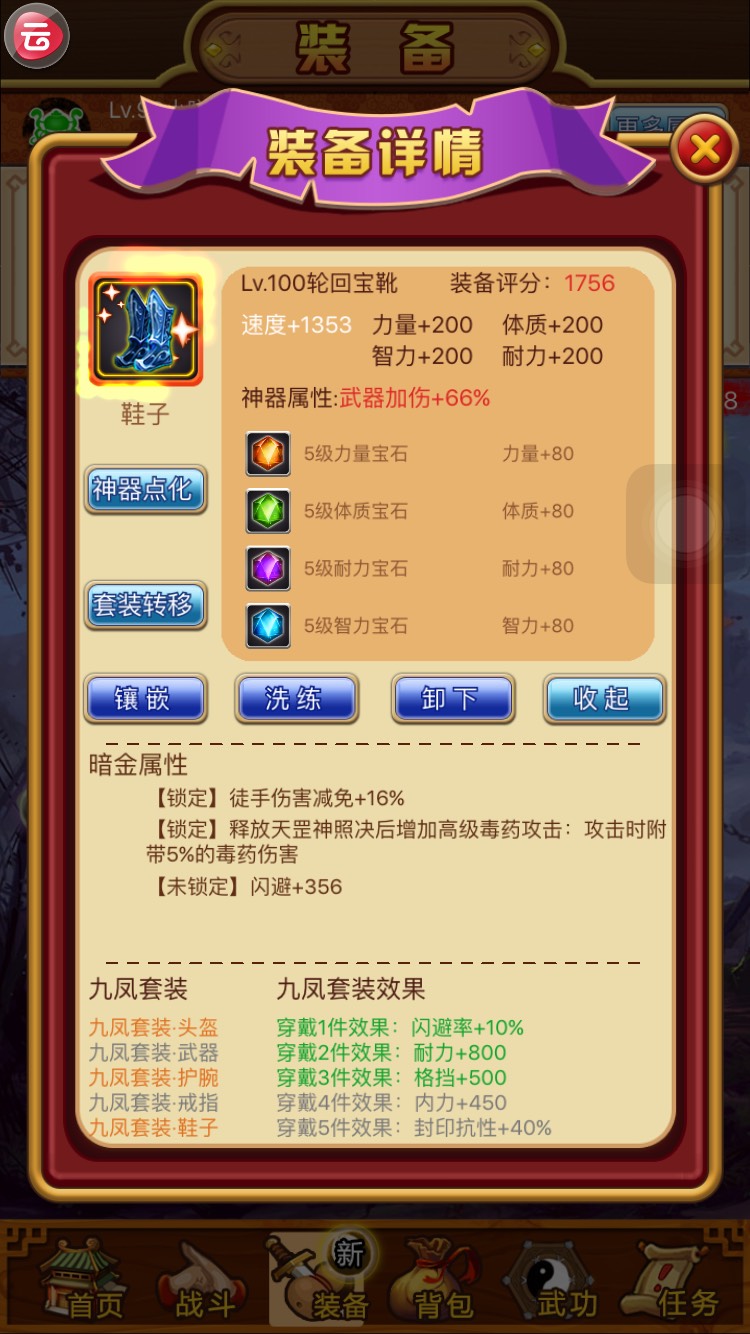
Task: Open 套装转移 for this gear
Action: (145, 605)
